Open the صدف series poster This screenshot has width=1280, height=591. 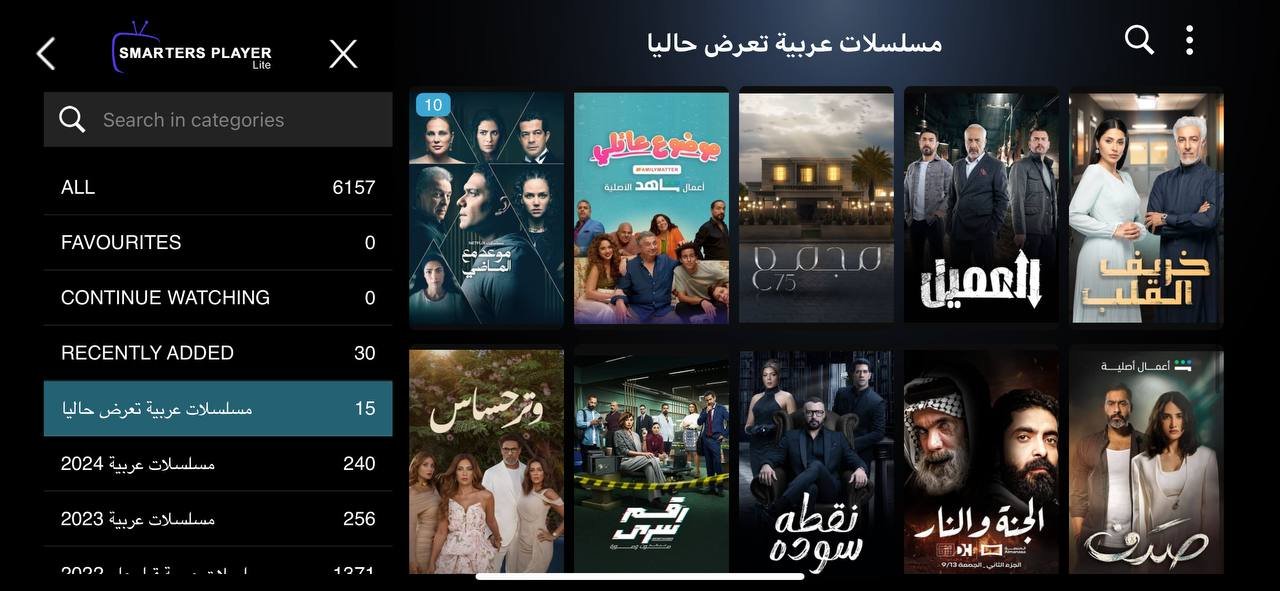(x=1146, y=460)
